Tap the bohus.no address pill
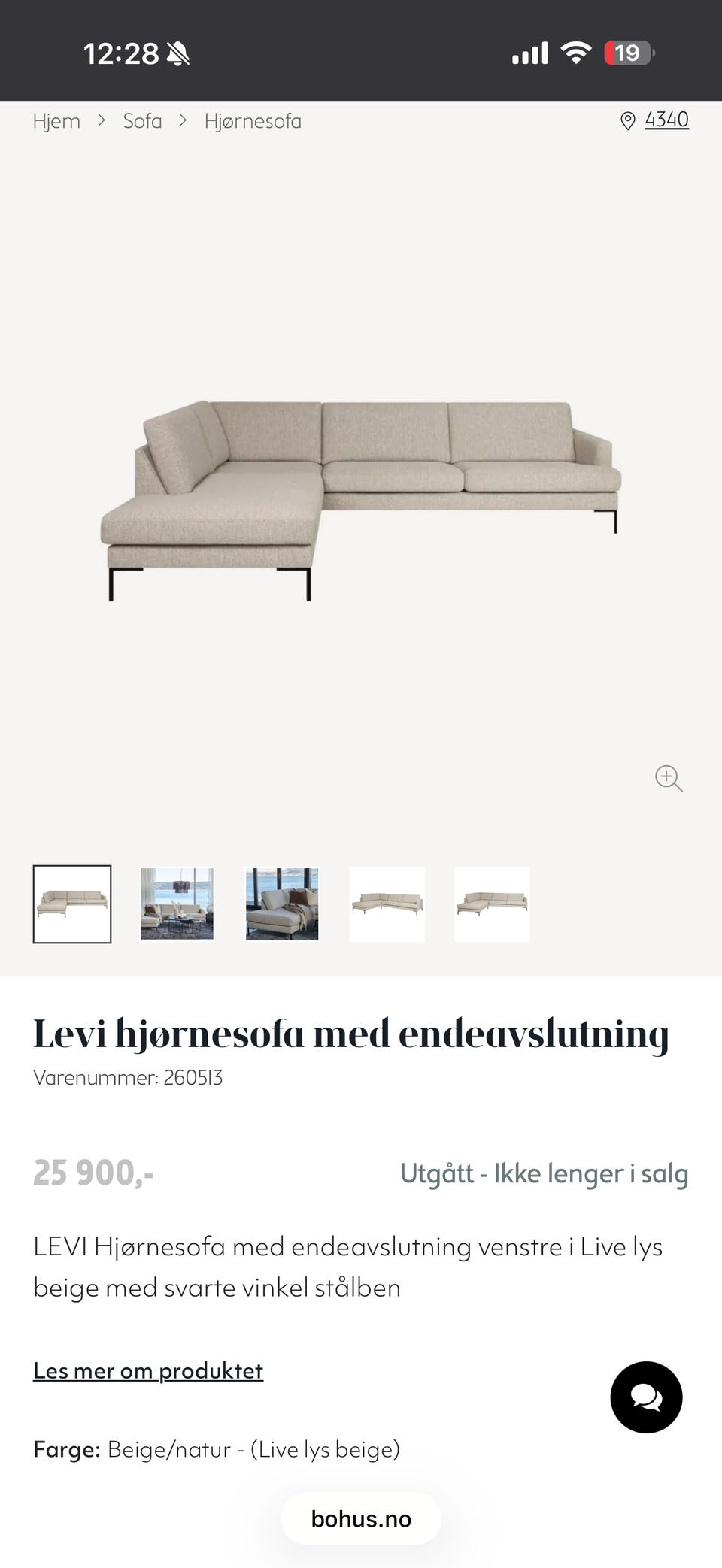The image size is (722, 1568). [360, 1518]
